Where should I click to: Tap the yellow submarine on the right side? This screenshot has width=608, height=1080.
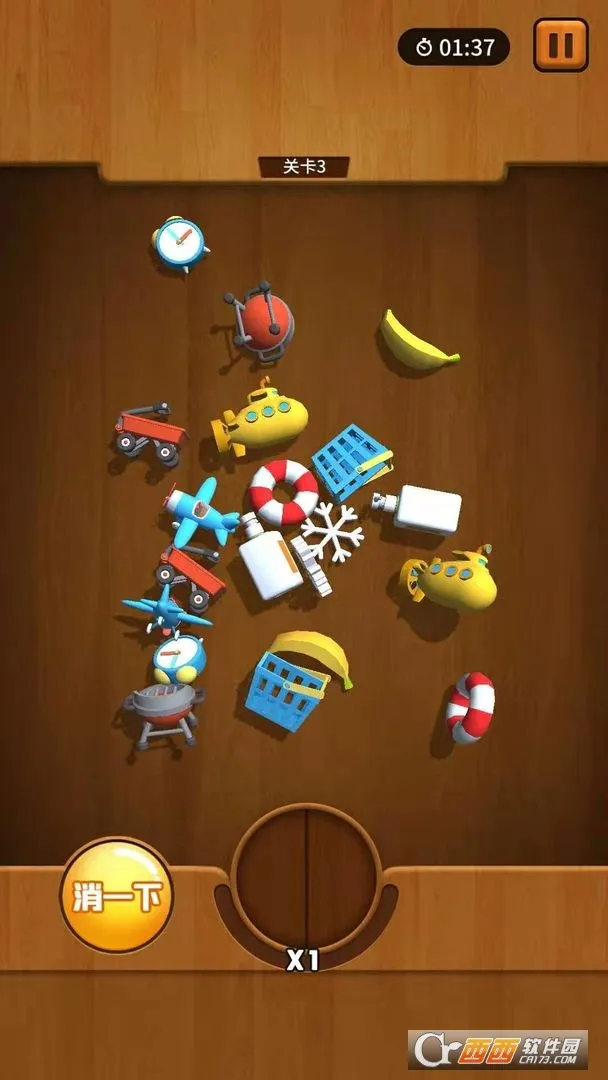450,580
